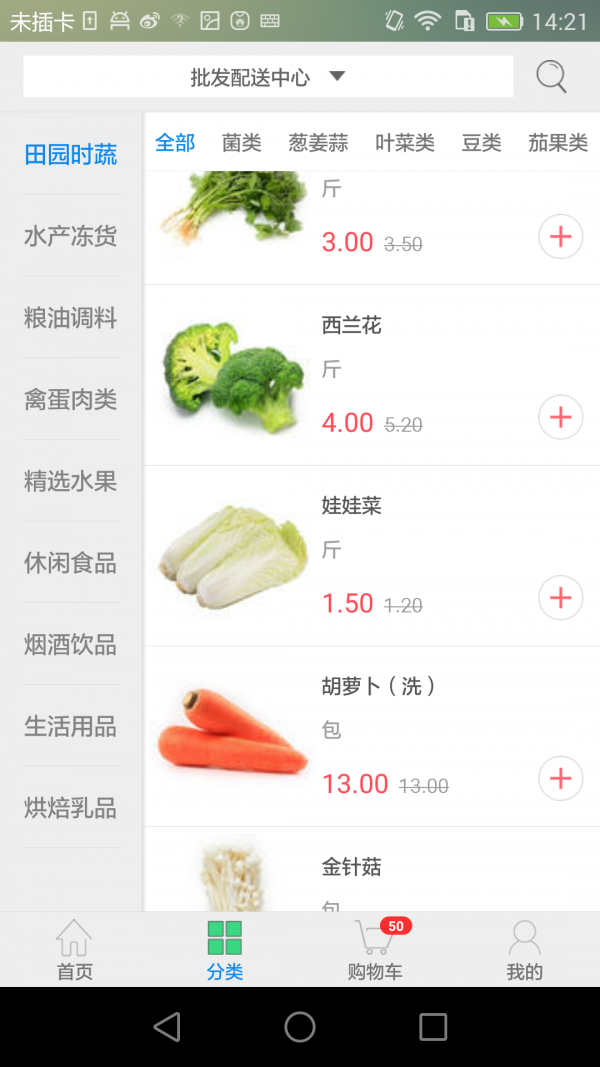
Task: Filter by 叶菜类 sub-category
Action: click(405, 143)
